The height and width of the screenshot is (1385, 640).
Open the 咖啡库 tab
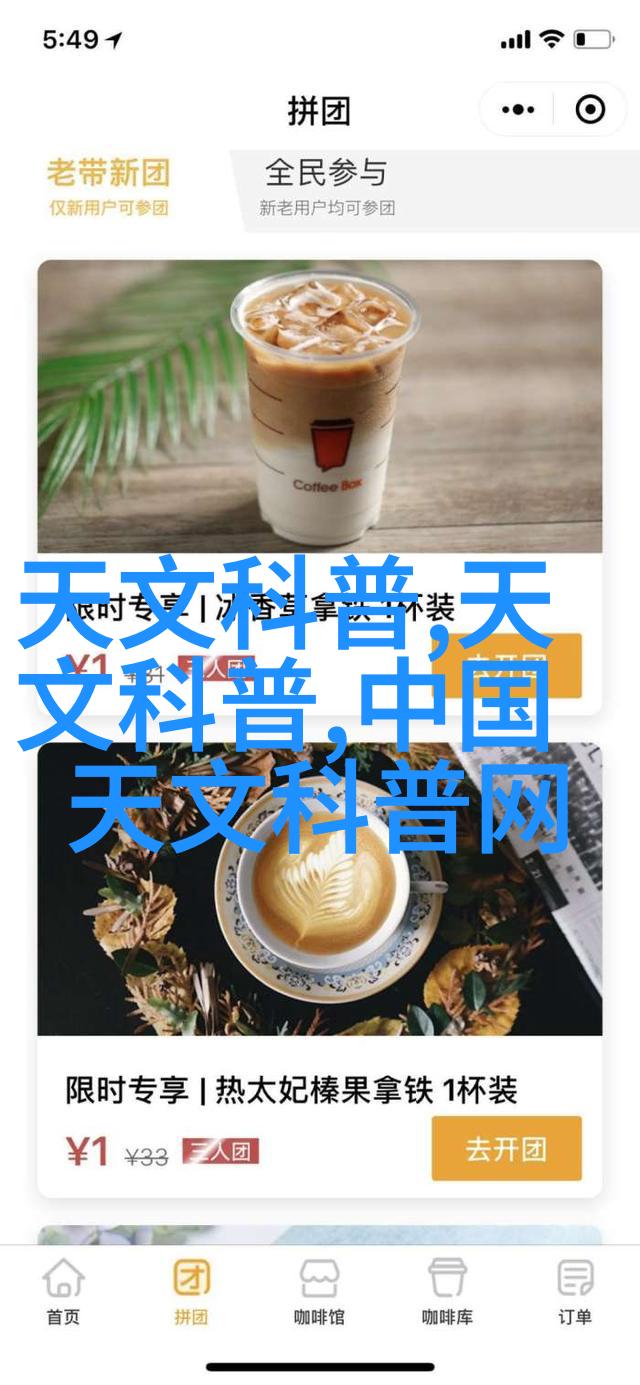(x=447, y=1290)
